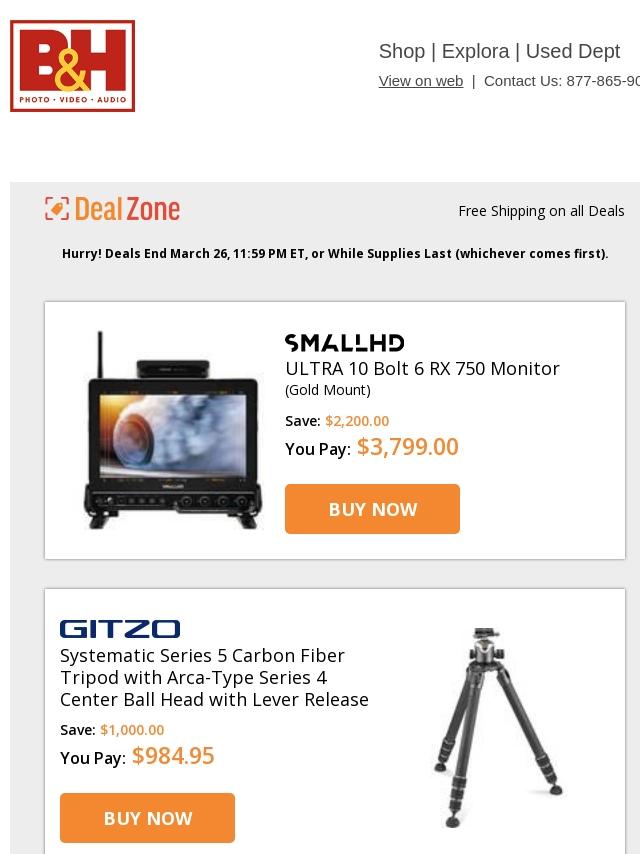
Task: Buy the SmallHD ULTRA 10 monitor now
Action: point(372,509)
